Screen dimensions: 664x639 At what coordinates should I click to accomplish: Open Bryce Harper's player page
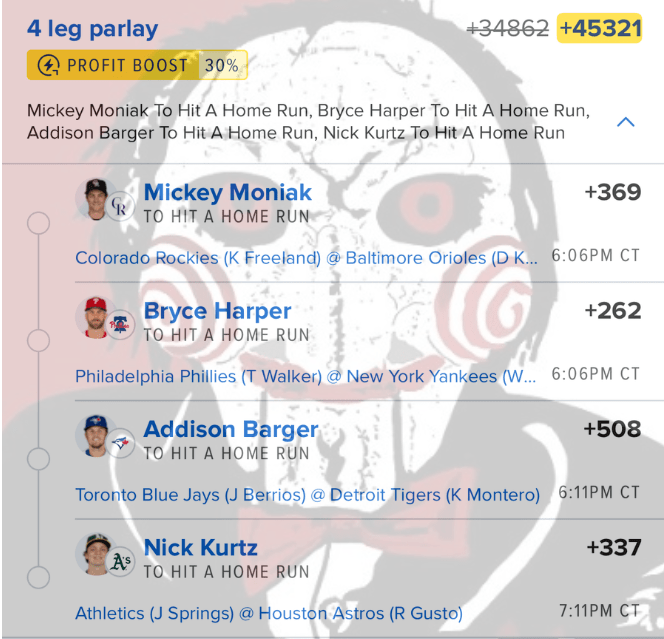pyautogui.click(x=217, y=311)
